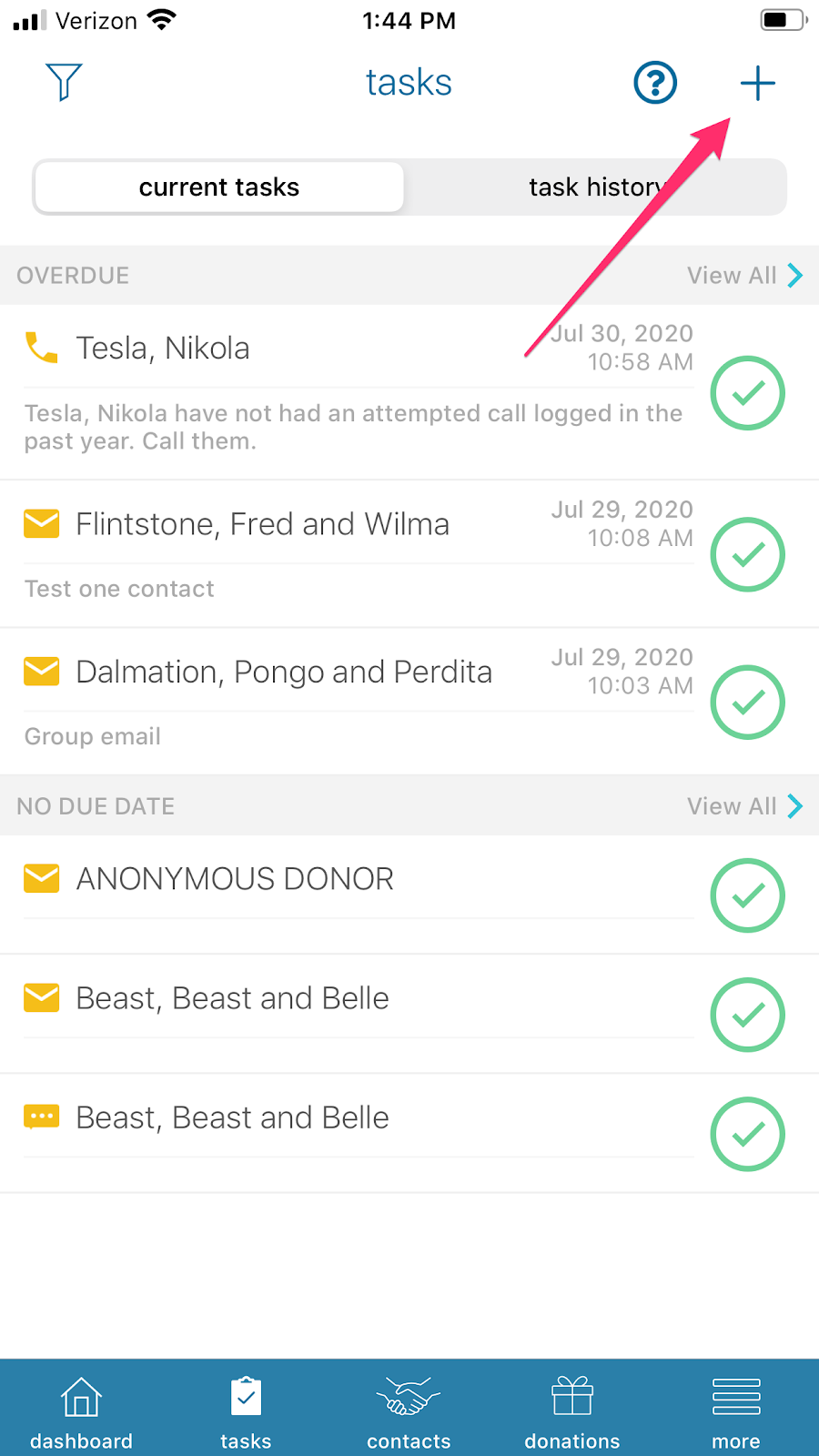Select the tasks tab in bottom bar
The height and width of the screenshot is (1456, 819).
tap(246, 1411)
